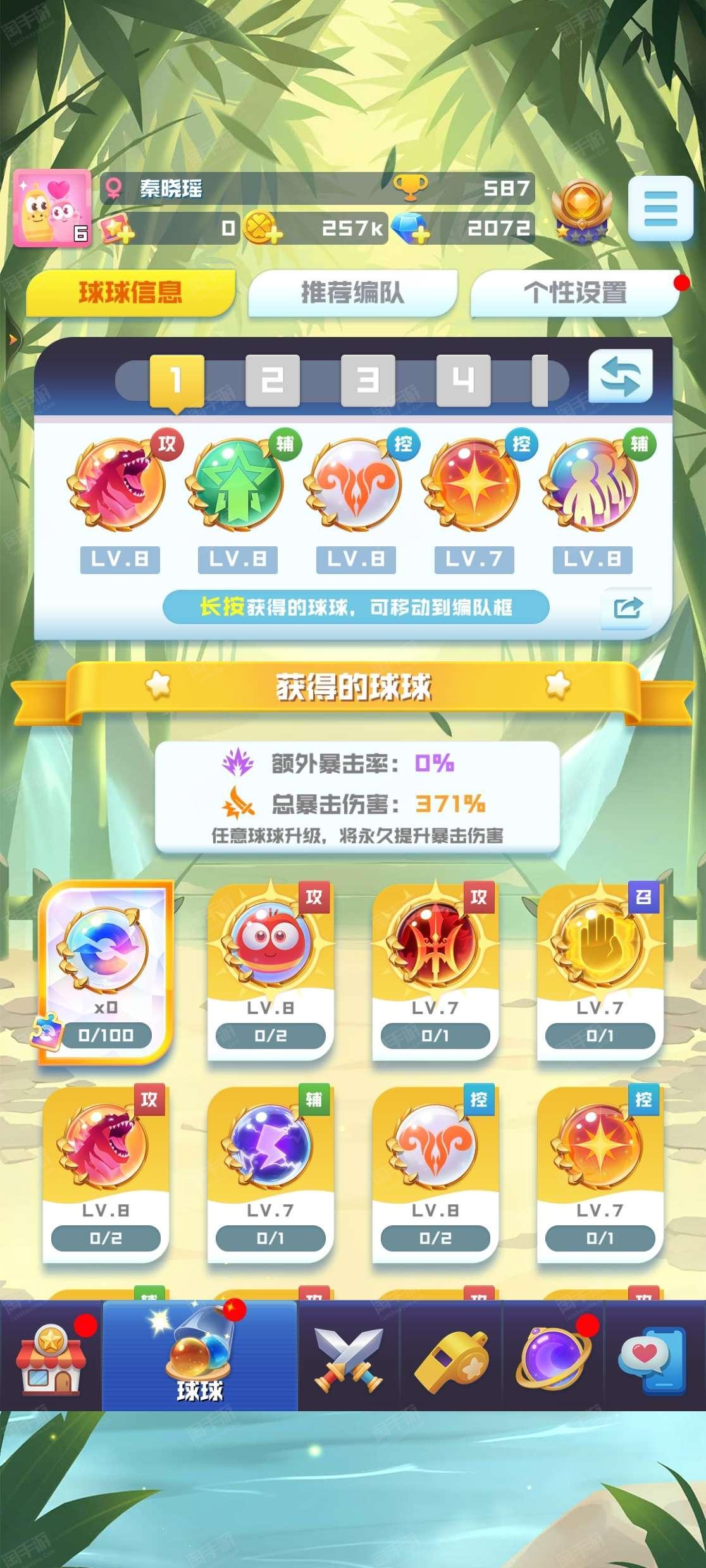The image size is (706, 1568).
Task: Open the rank medal badge
Action: 580,211
